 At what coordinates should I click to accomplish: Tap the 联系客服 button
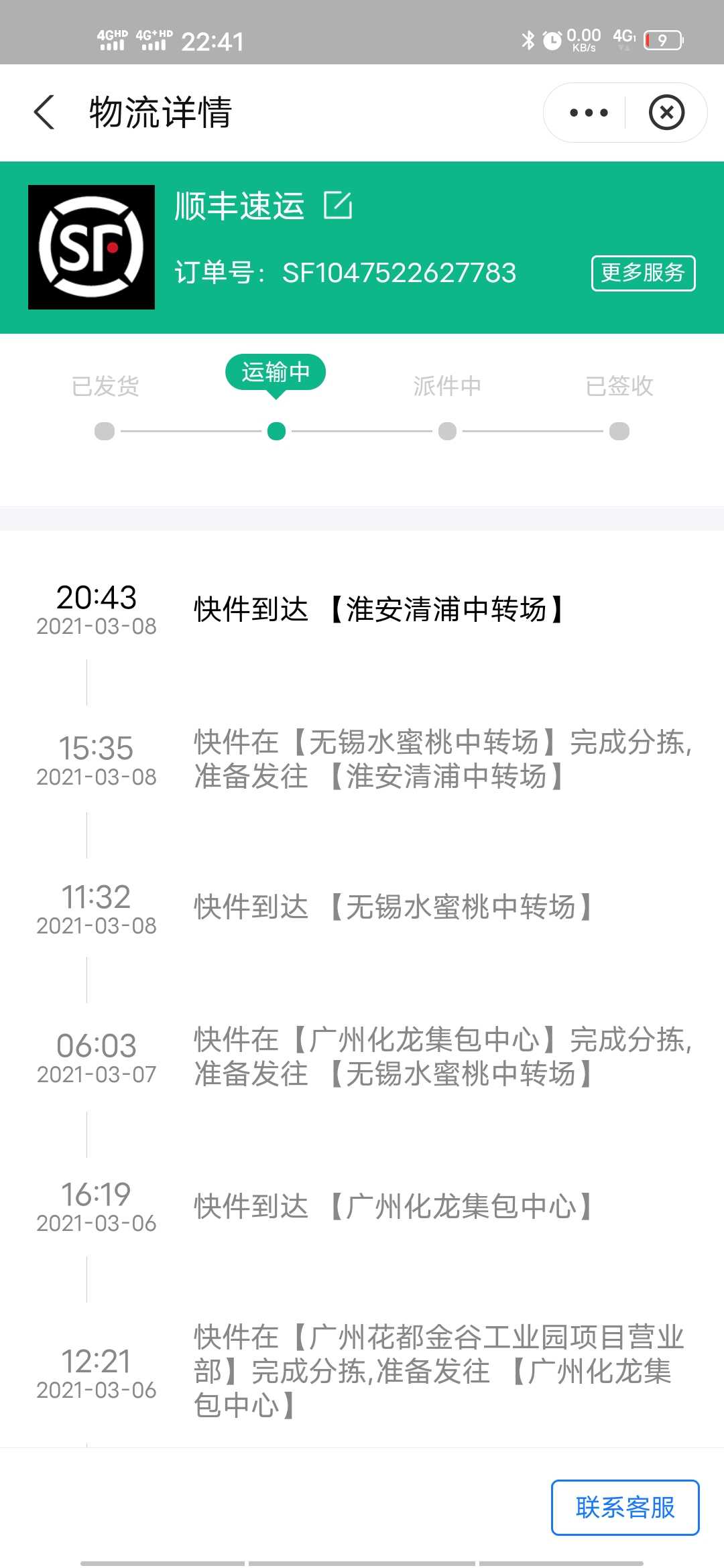pyautogui.click(x=625, y=1507)
